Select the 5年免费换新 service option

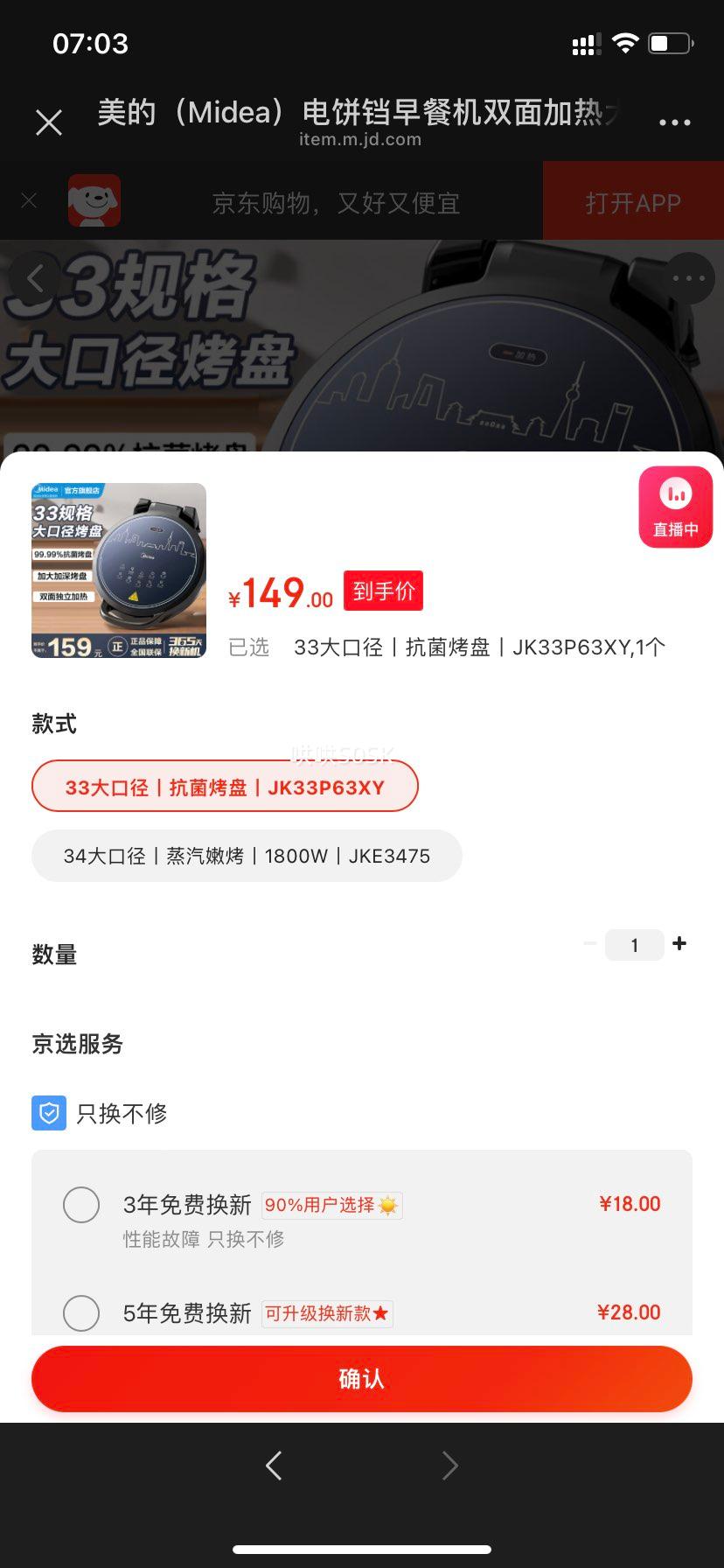click(81, 1312)
